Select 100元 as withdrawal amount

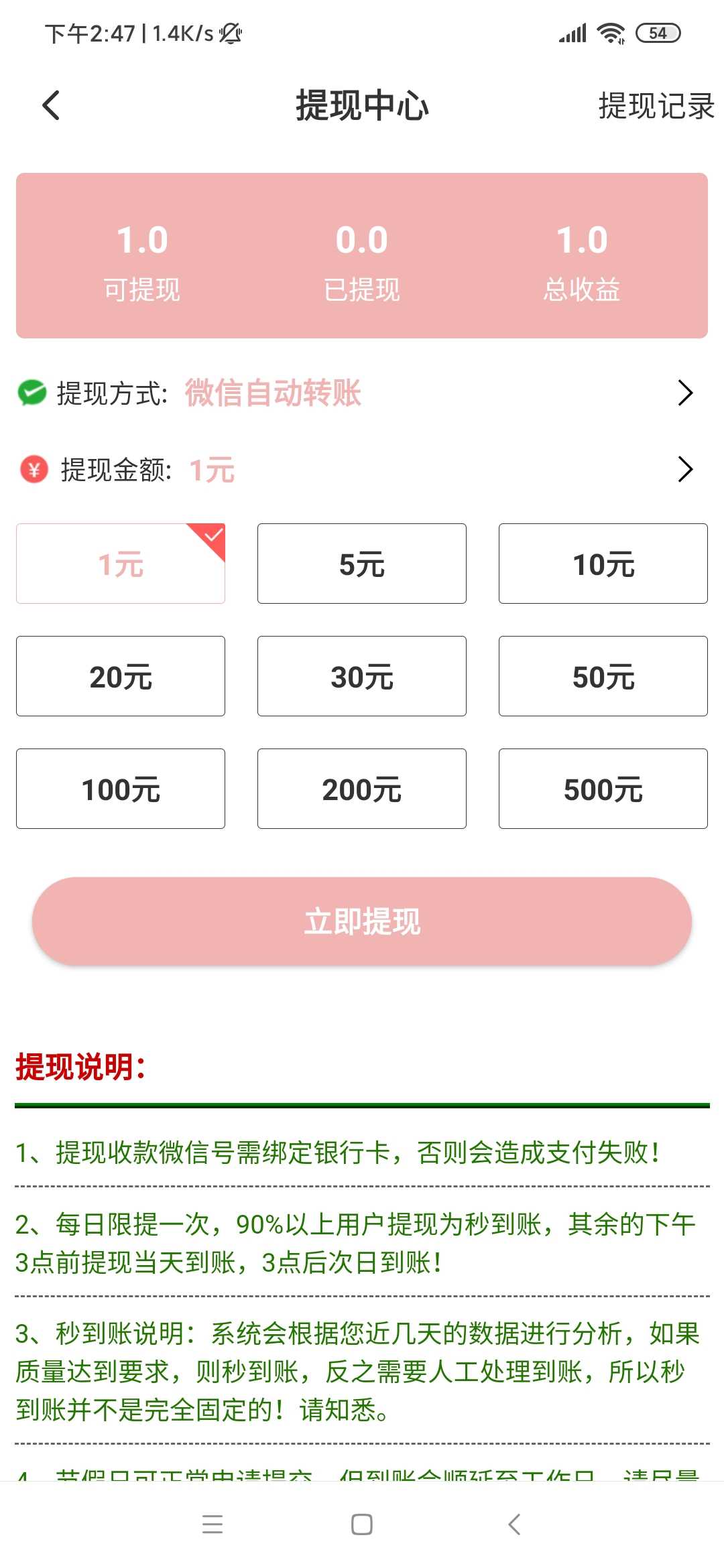pos(121,789)
